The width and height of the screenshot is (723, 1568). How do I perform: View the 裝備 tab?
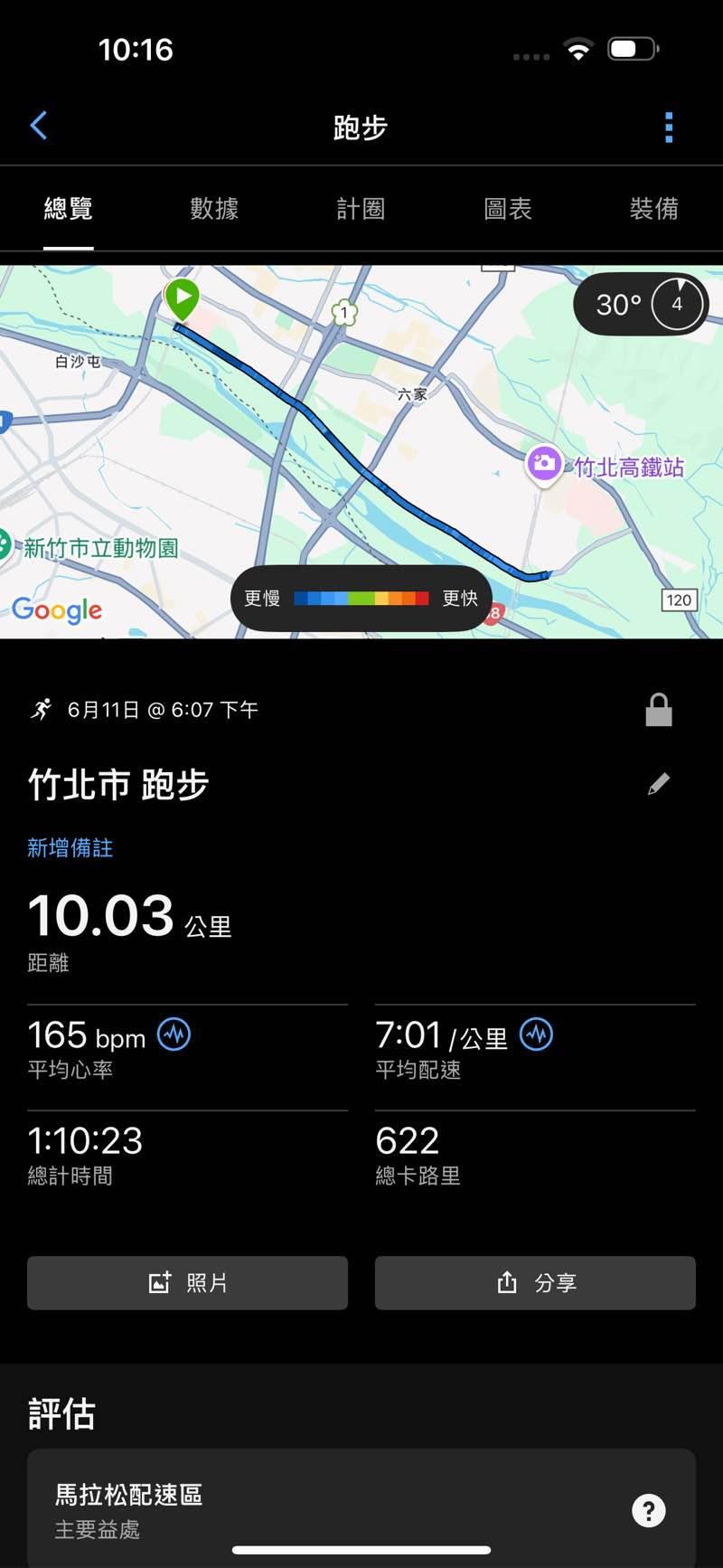(653, 209)
